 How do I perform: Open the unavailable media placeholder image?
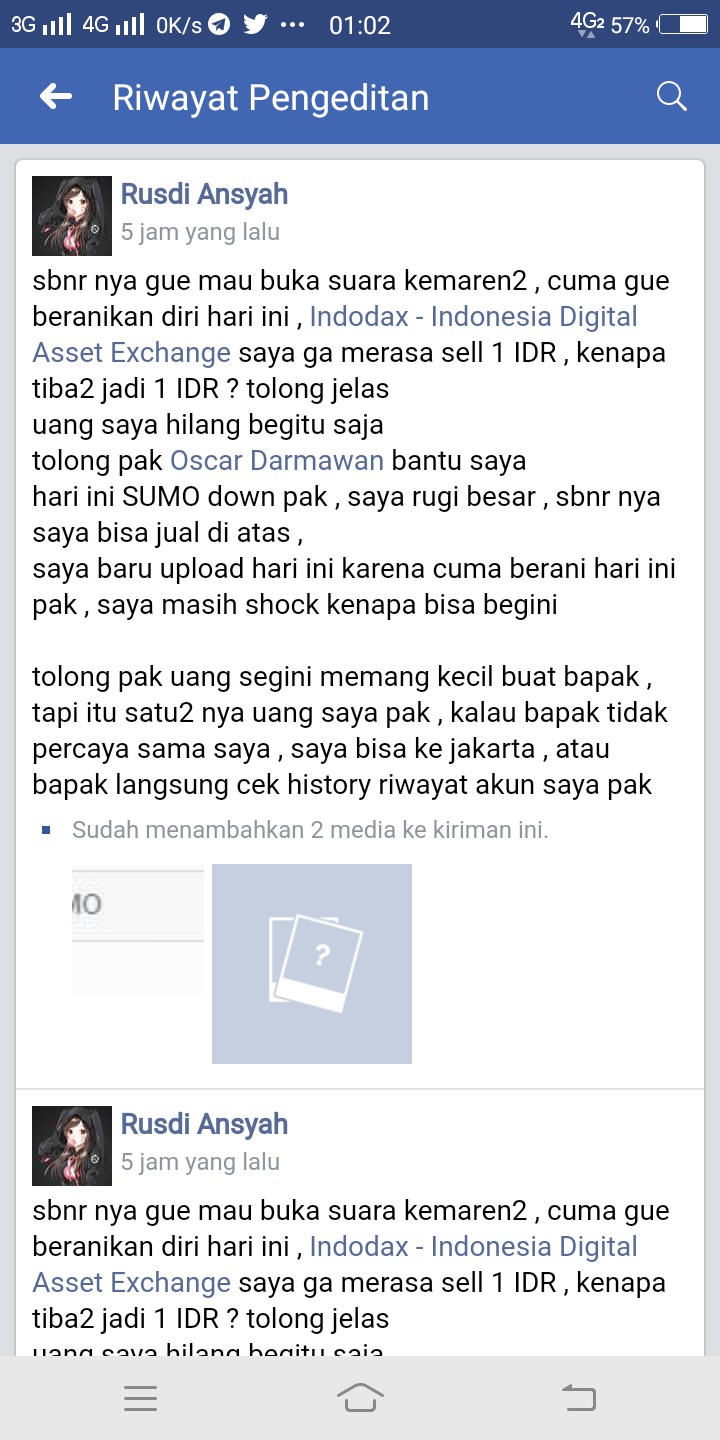312,963
